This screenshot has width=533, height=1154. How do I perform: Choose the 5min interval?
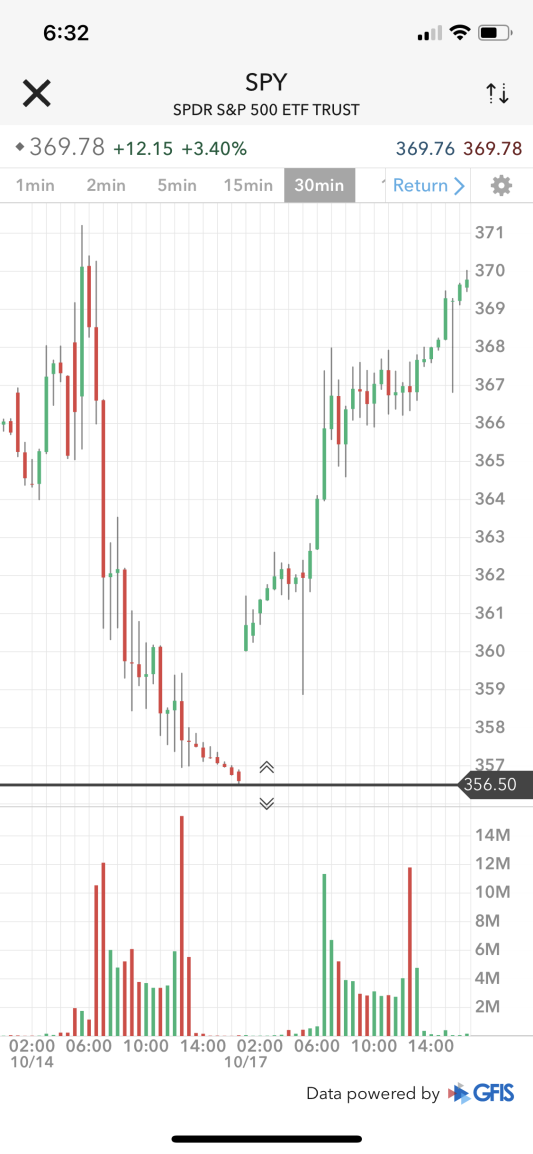pos(177,185)
